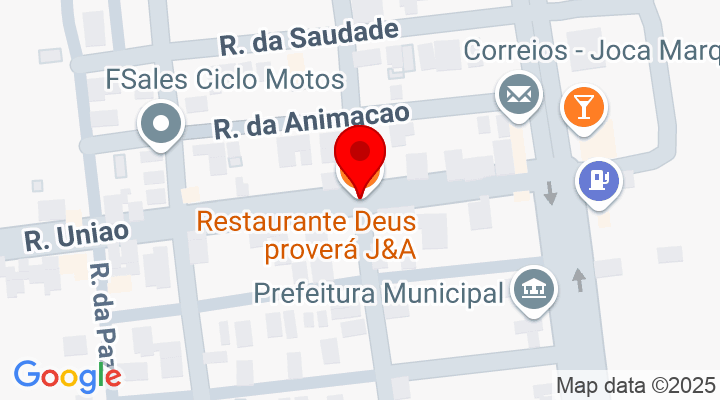Select the gas station marker
The height and width of the screenshot is (400, 720).
pos(598,181)
